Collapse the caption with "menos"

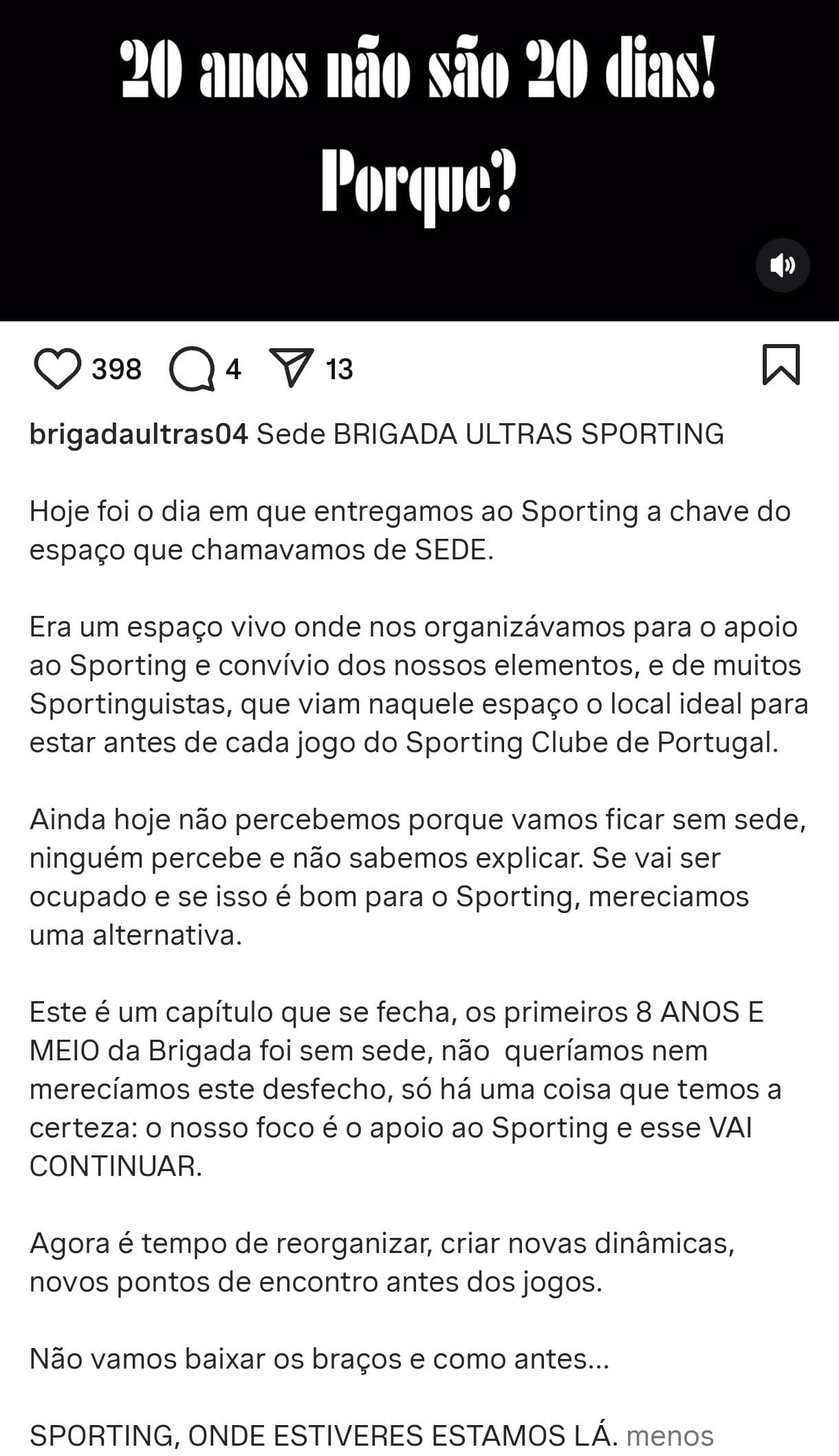point(670,1436)
